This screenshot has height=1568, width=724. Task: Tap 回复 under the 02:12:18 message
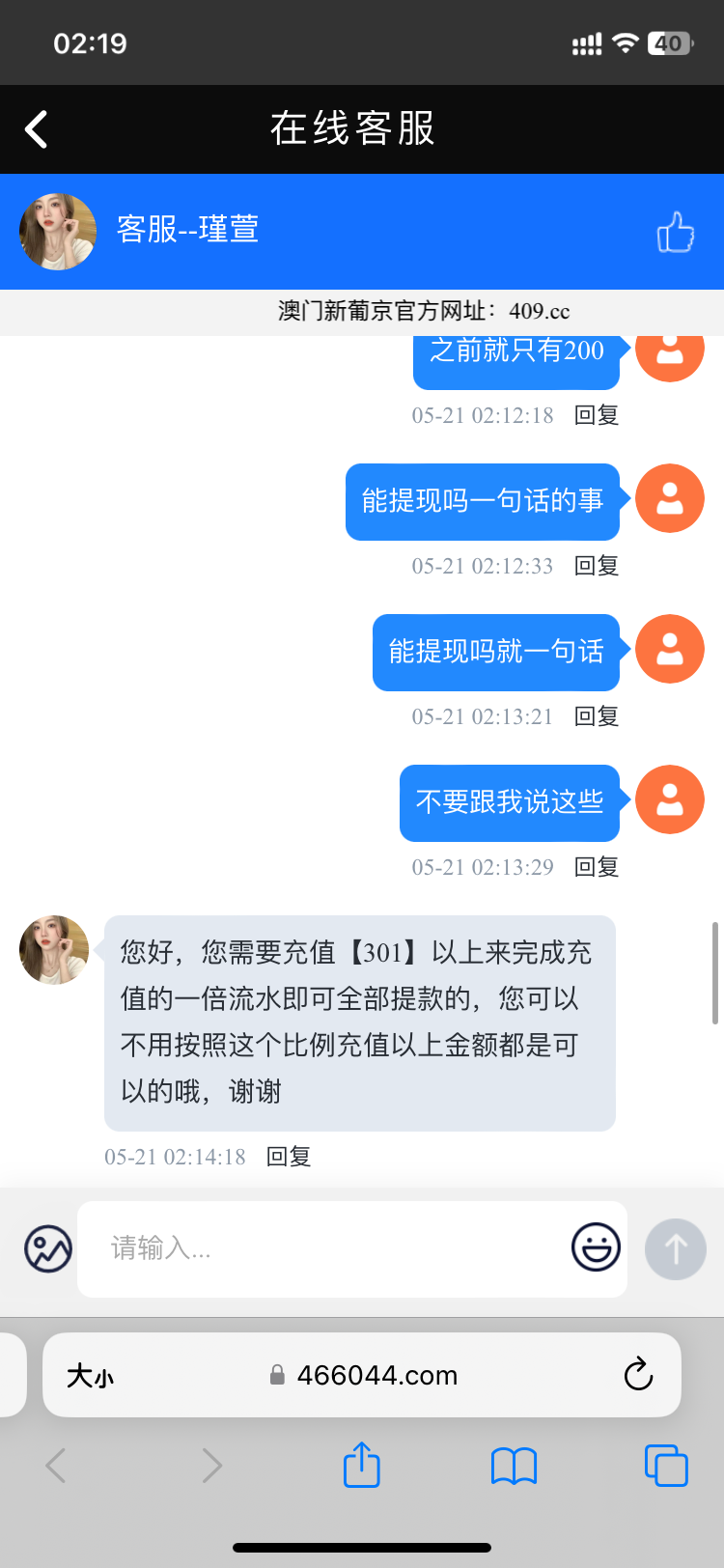point(597,415)
